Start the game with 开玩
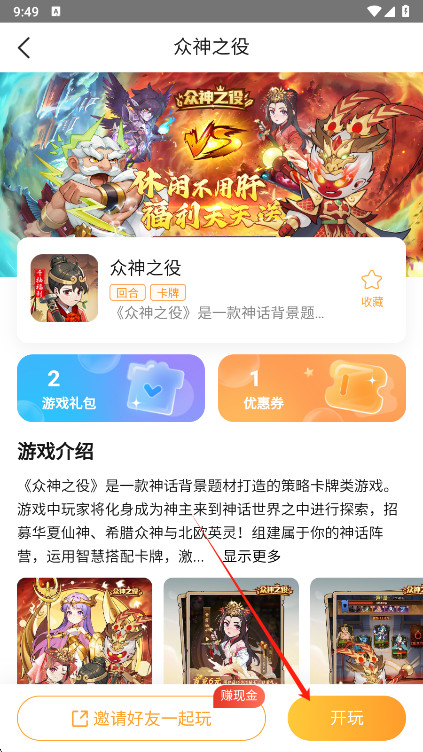 point(347,718)
